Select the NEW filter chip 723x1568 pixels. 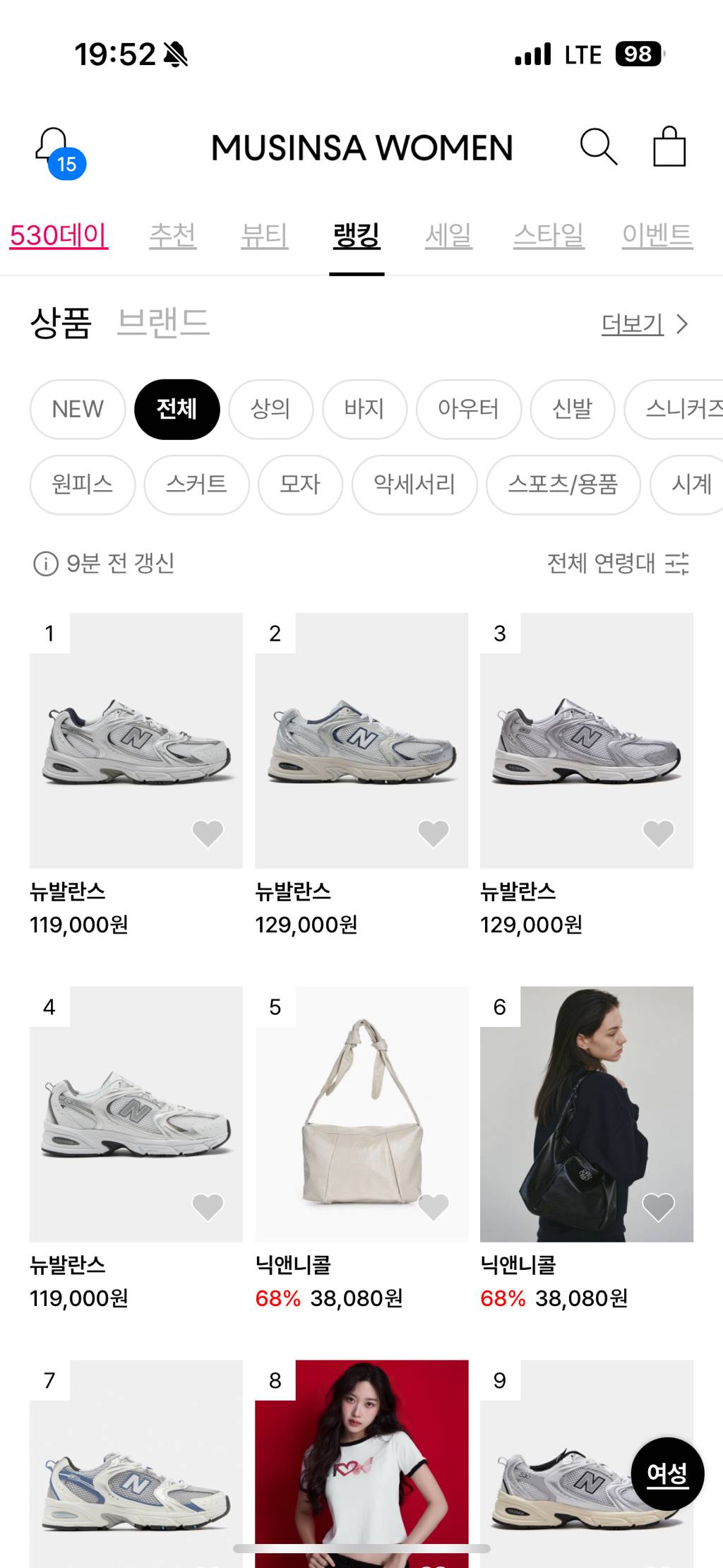[x=76, y=409]
